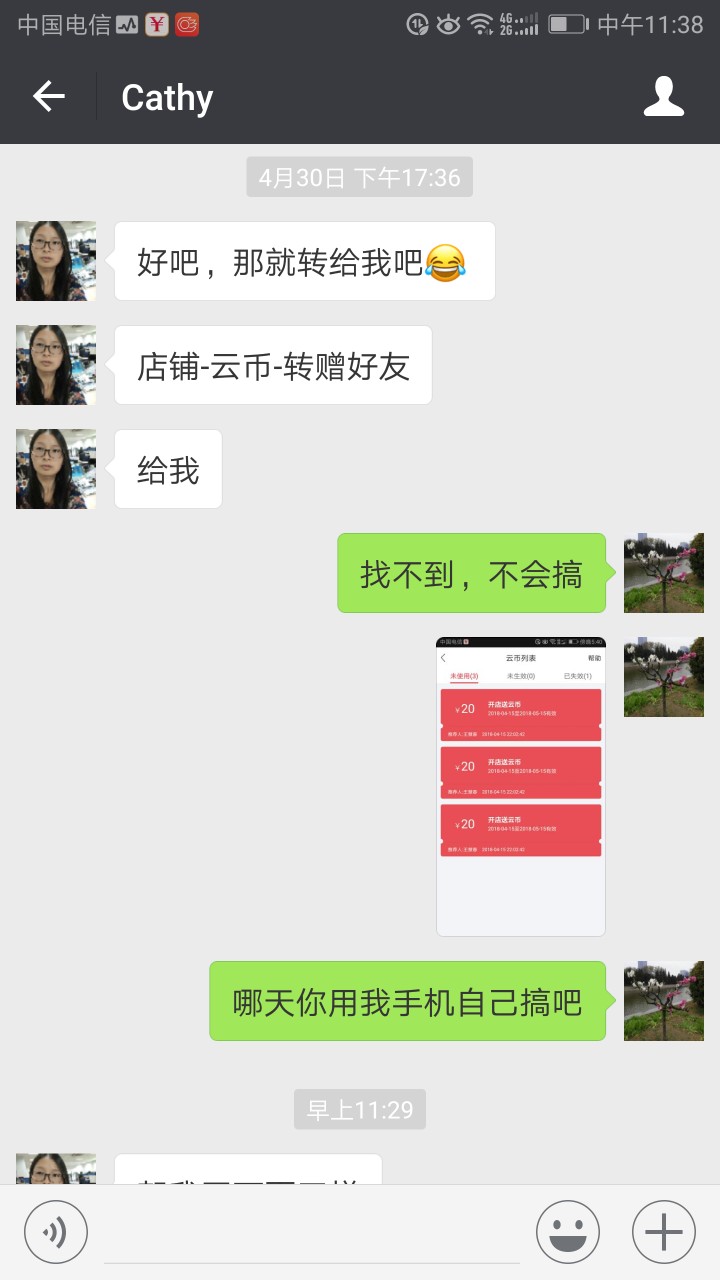This screenshot has width=720, height=1280.
Task: Open Cathy's avatar beside 好吧，那就转给我吧
Action: click(x=56, y=261)
